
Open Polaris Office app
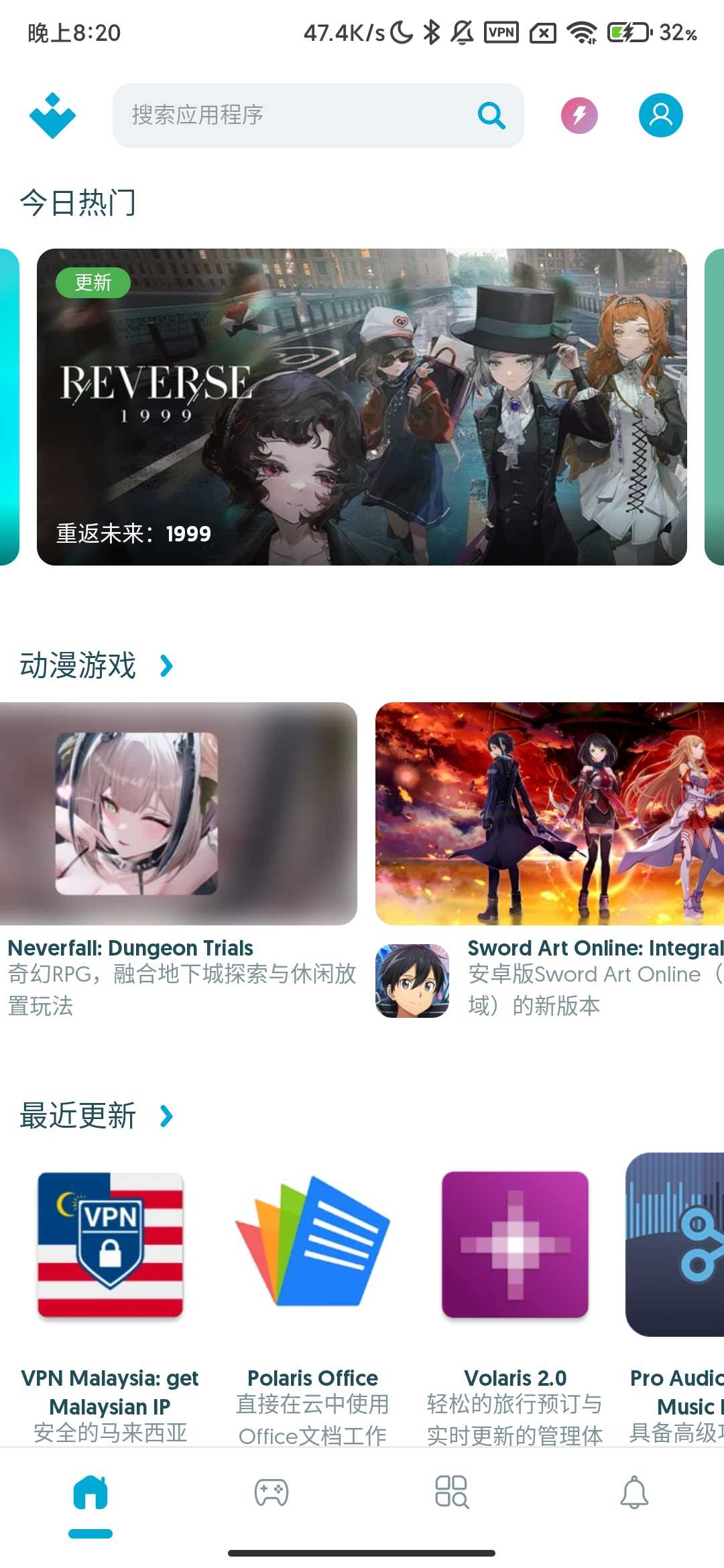click(x=312, y=1245)
